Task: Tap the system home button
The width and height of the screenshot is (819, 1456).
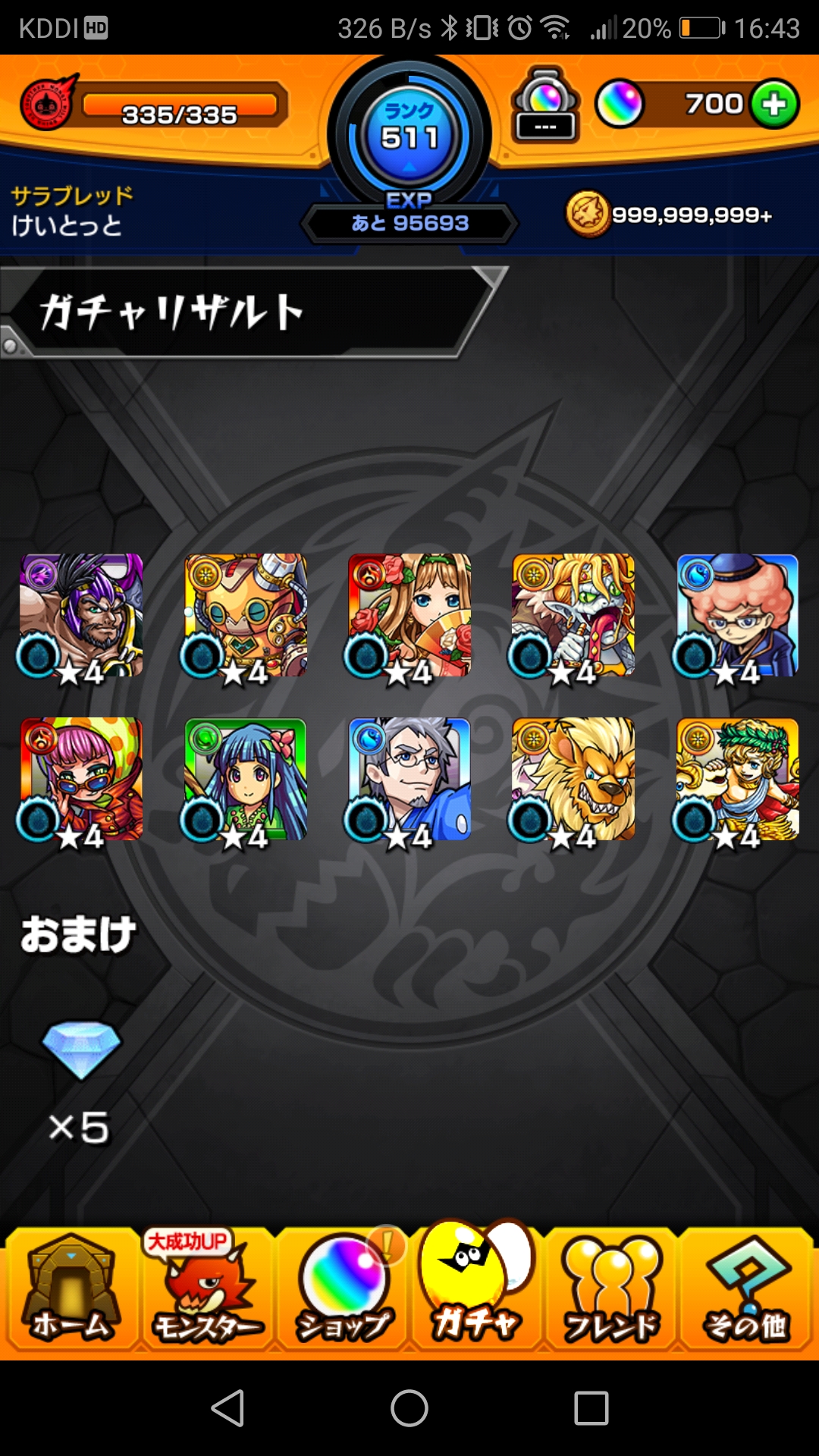Action: pos(409,1408)
